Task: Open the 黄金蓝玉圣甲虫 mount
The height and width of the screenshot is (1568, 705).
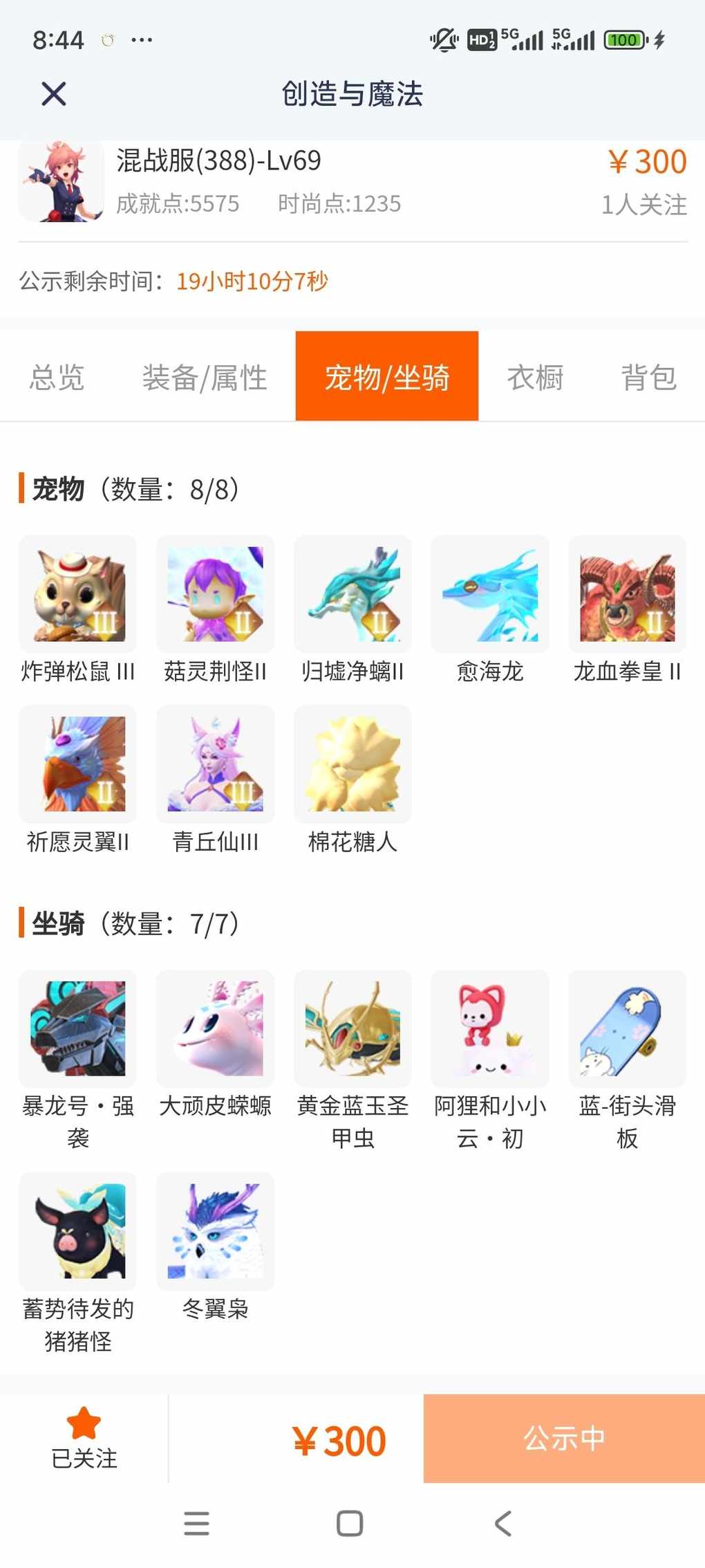Action: (x=352, y=1029)
